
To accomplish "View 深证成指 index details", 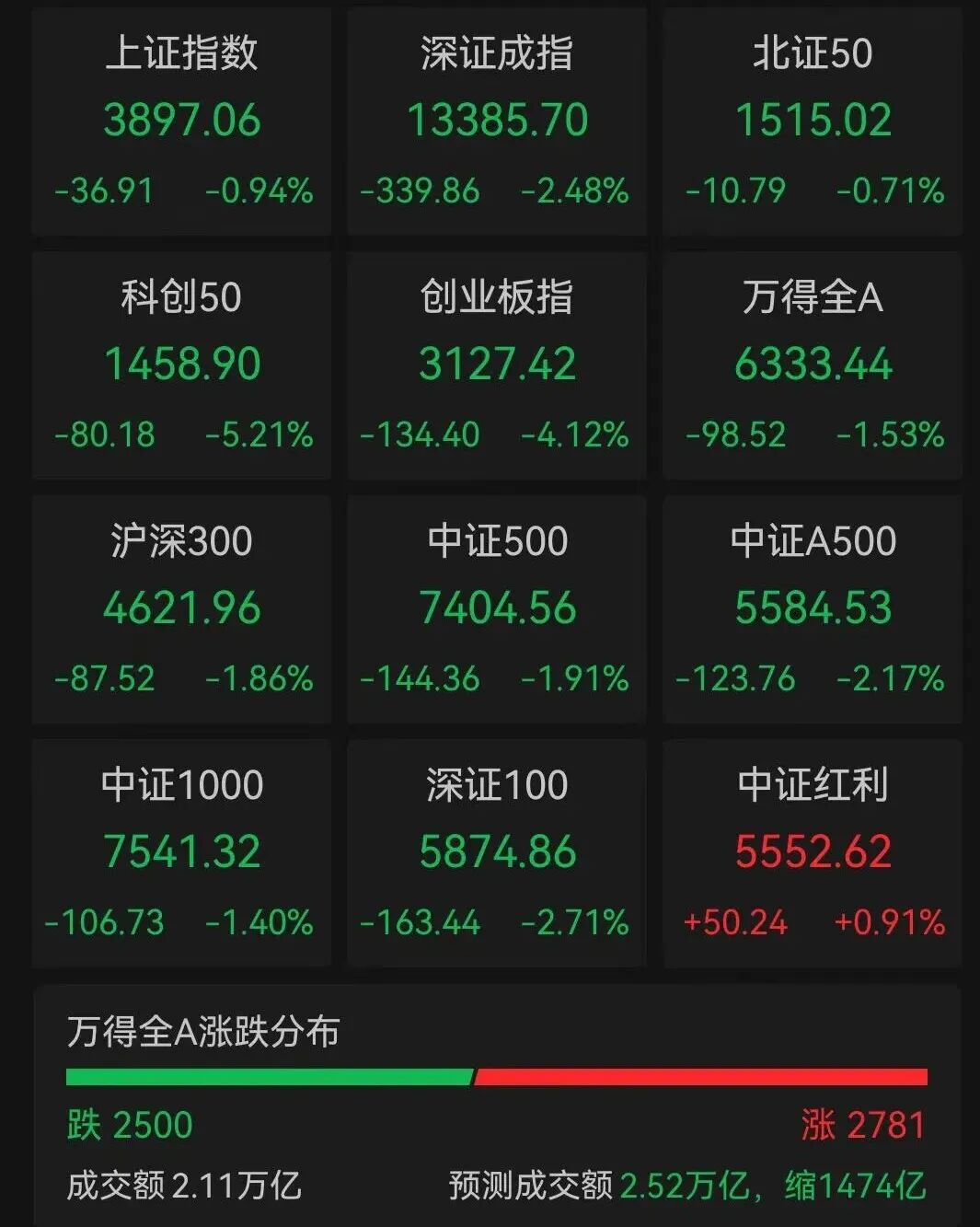I will 497,122.
